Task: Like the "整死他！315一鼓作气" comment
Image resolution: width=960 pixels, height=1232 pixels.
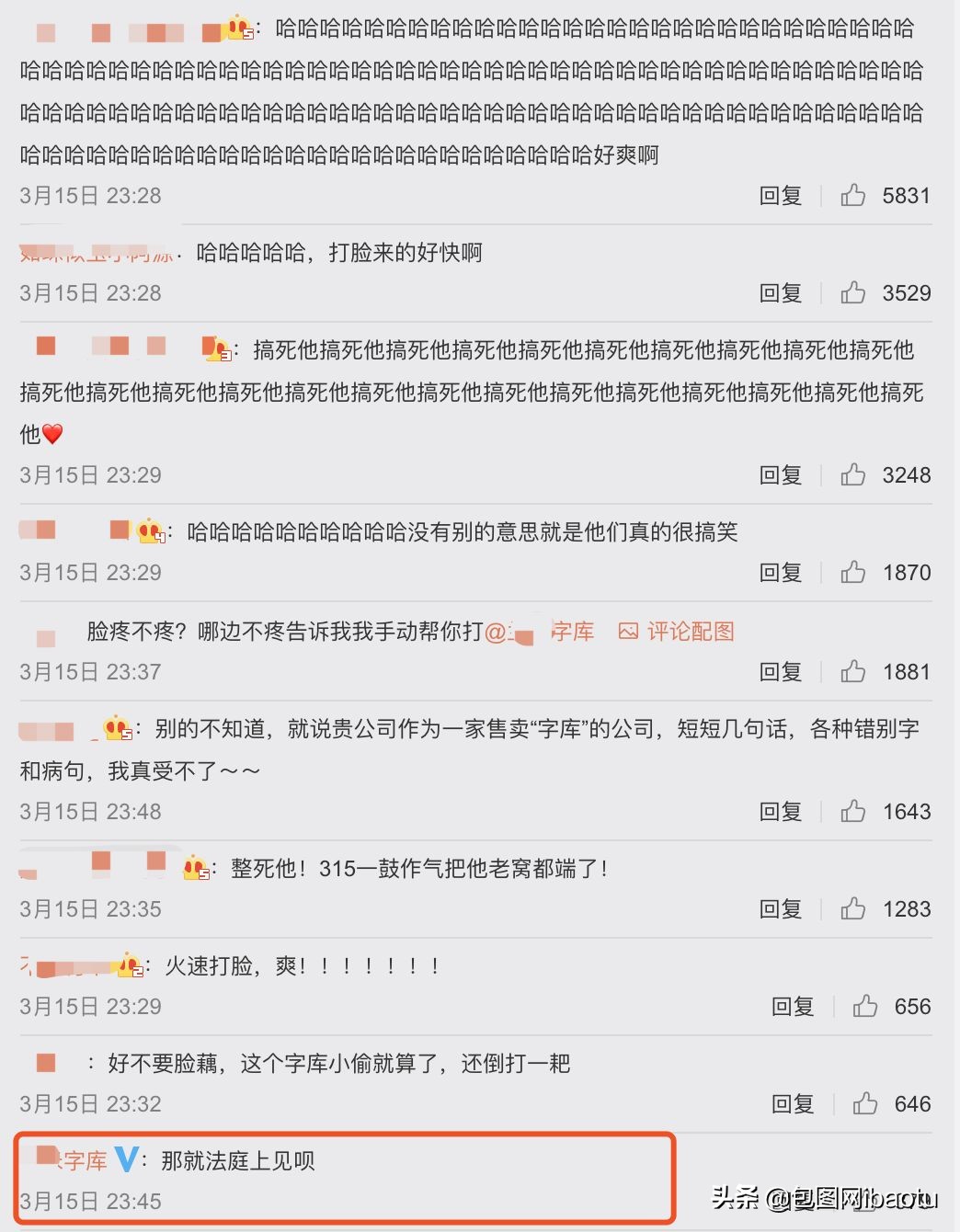Action: click(853, 908)
